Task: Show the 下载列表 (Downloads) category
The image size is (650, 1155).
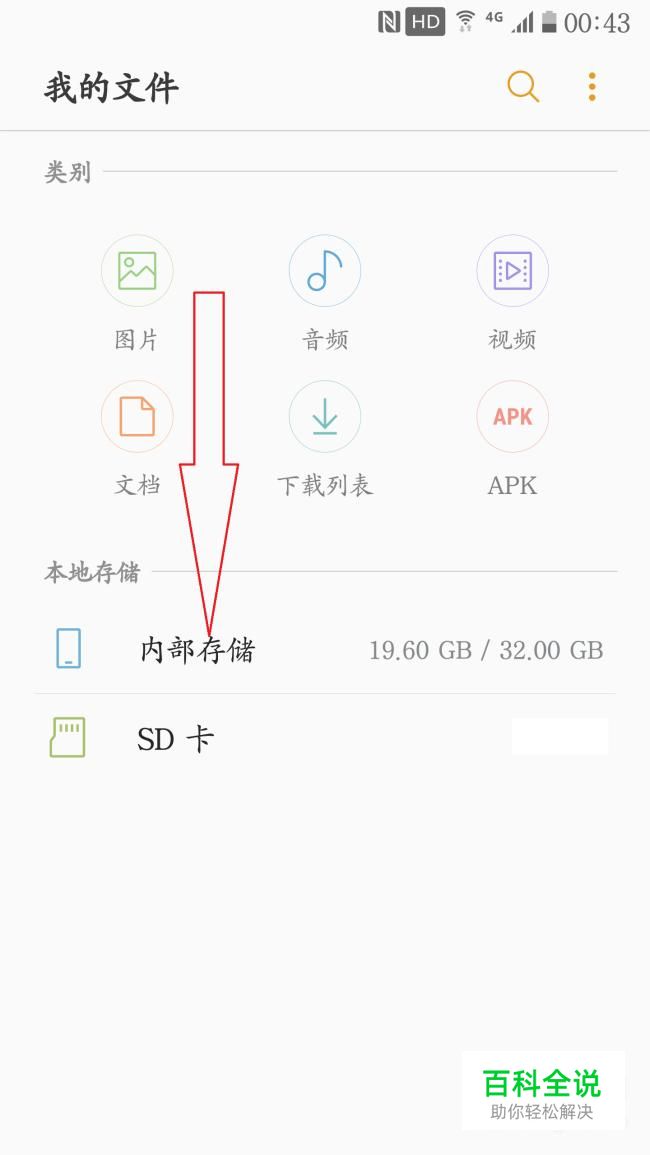Action: 324,417
